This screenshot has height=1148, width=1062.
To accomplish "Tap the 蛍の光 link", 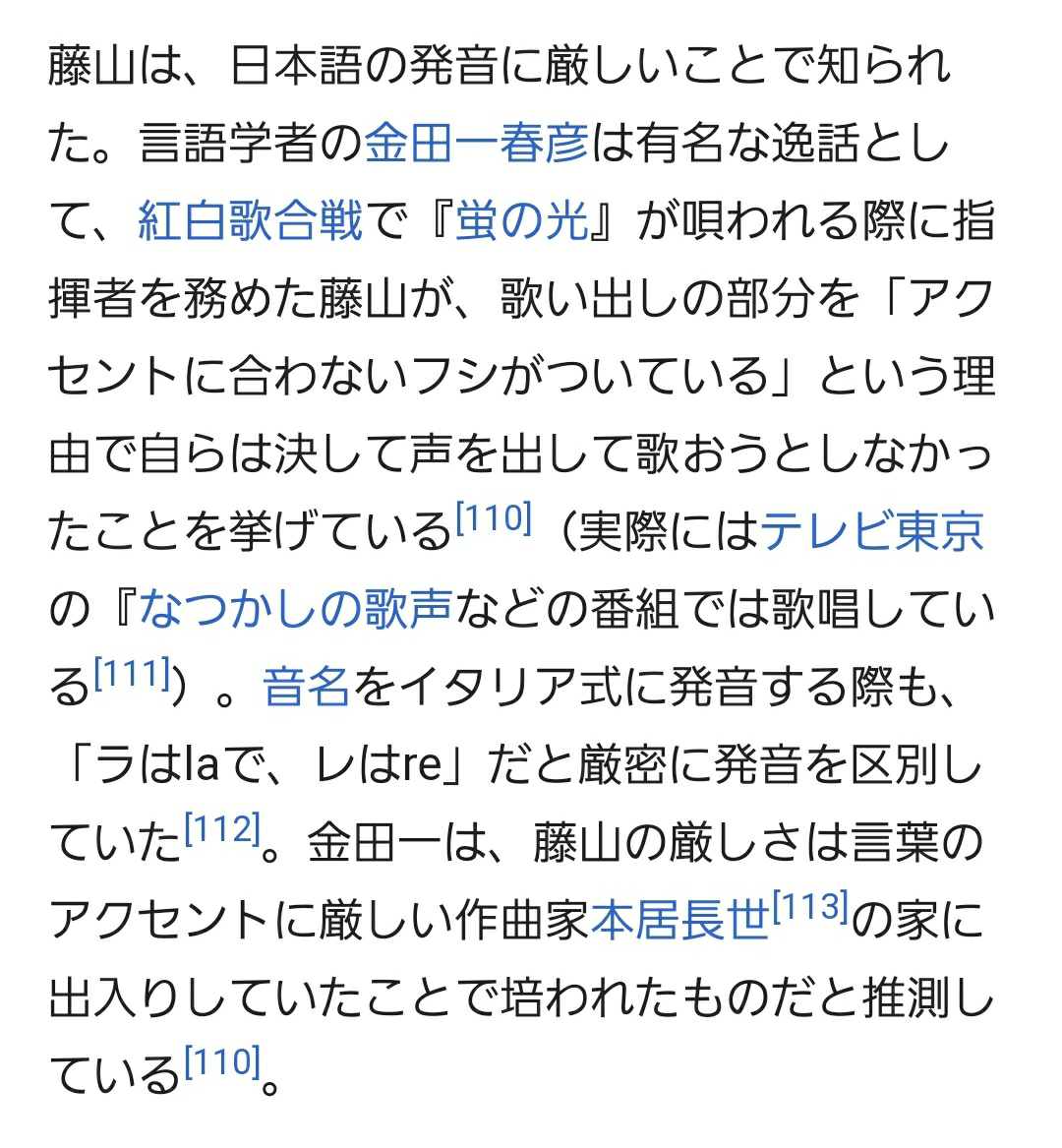I will pyautogui.click(x=522, y=220).
